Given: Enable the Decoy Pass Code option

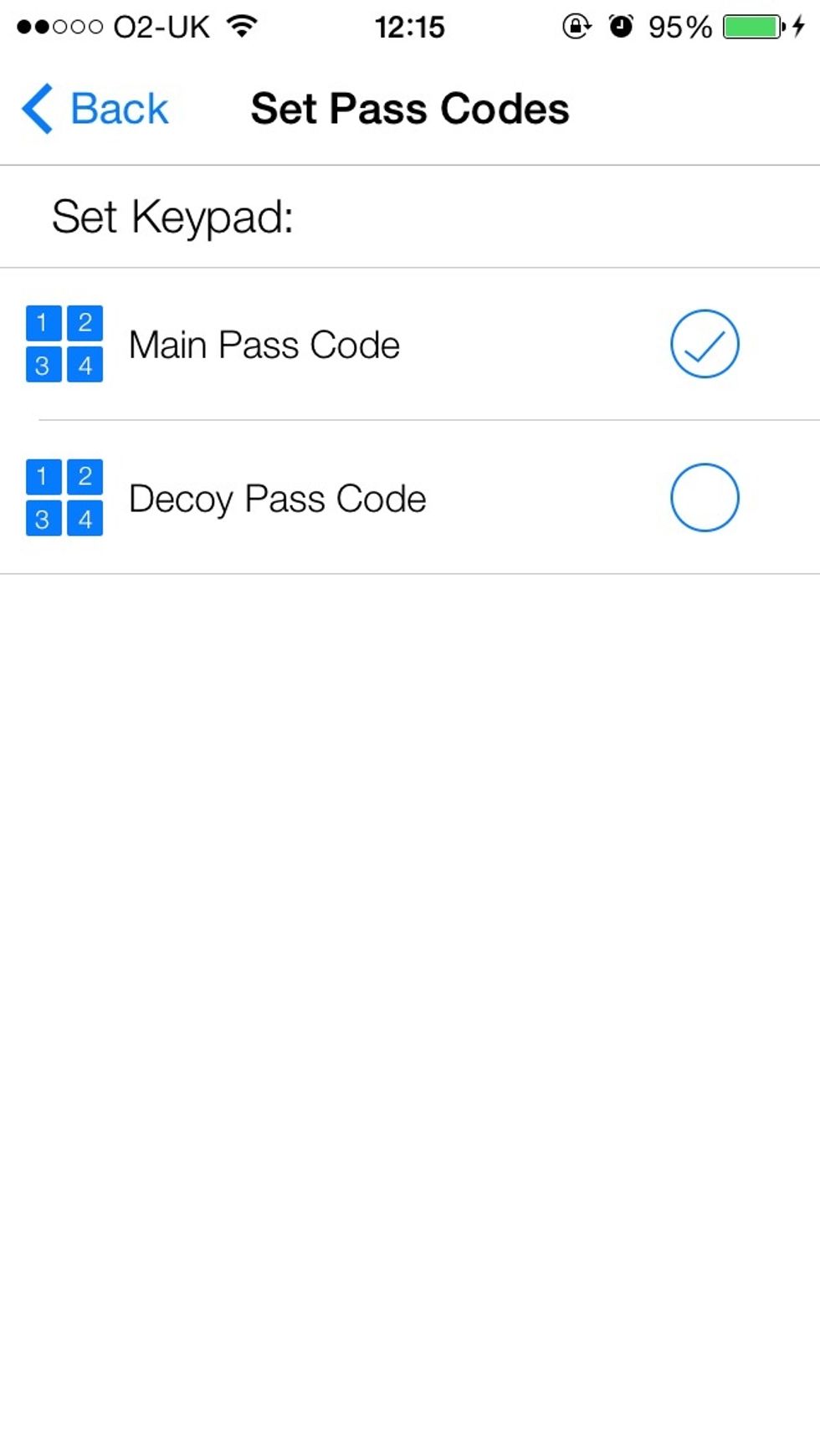Looking at the screenshot, I should click(705, 498).
